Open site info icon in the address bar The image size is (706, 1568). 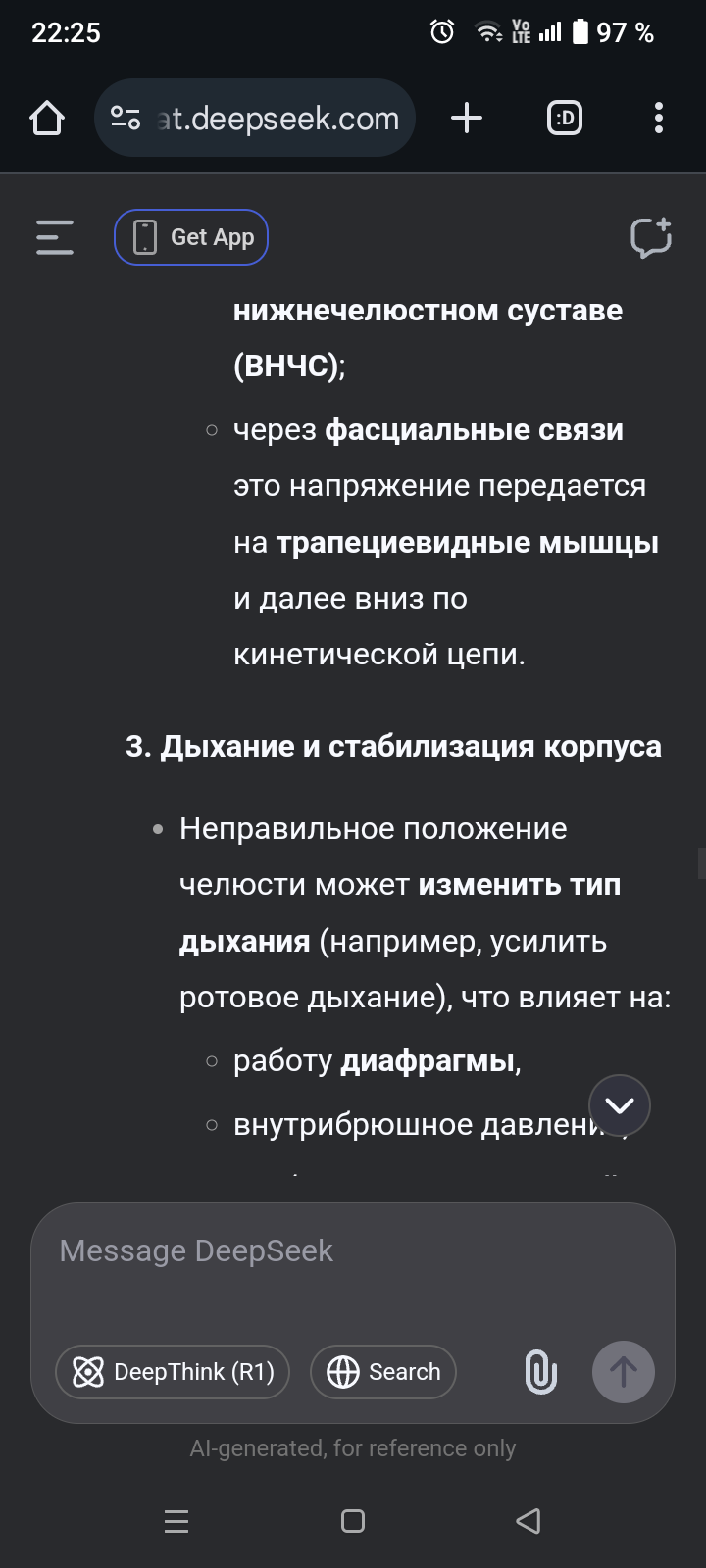126,119
